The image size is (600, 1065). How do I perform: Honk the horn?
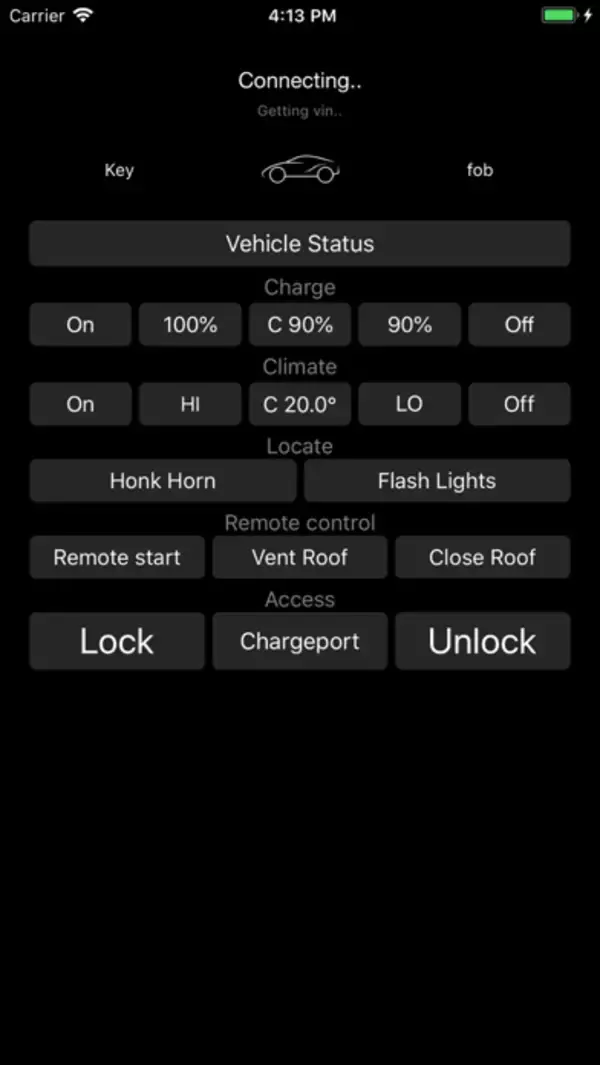coord(163,481)
